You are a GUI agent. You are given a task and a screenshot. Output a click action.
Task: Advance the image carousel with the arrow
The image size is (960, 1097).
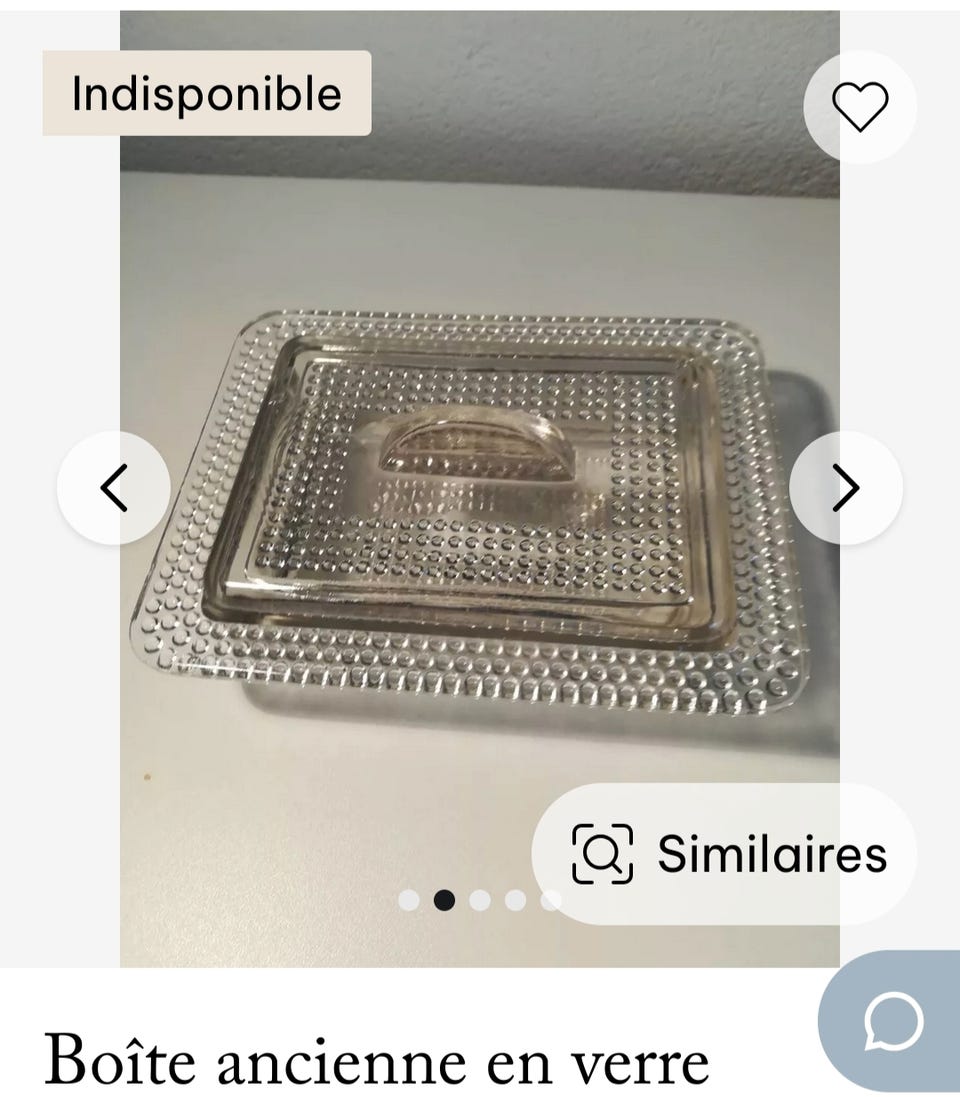pos(846,487)
